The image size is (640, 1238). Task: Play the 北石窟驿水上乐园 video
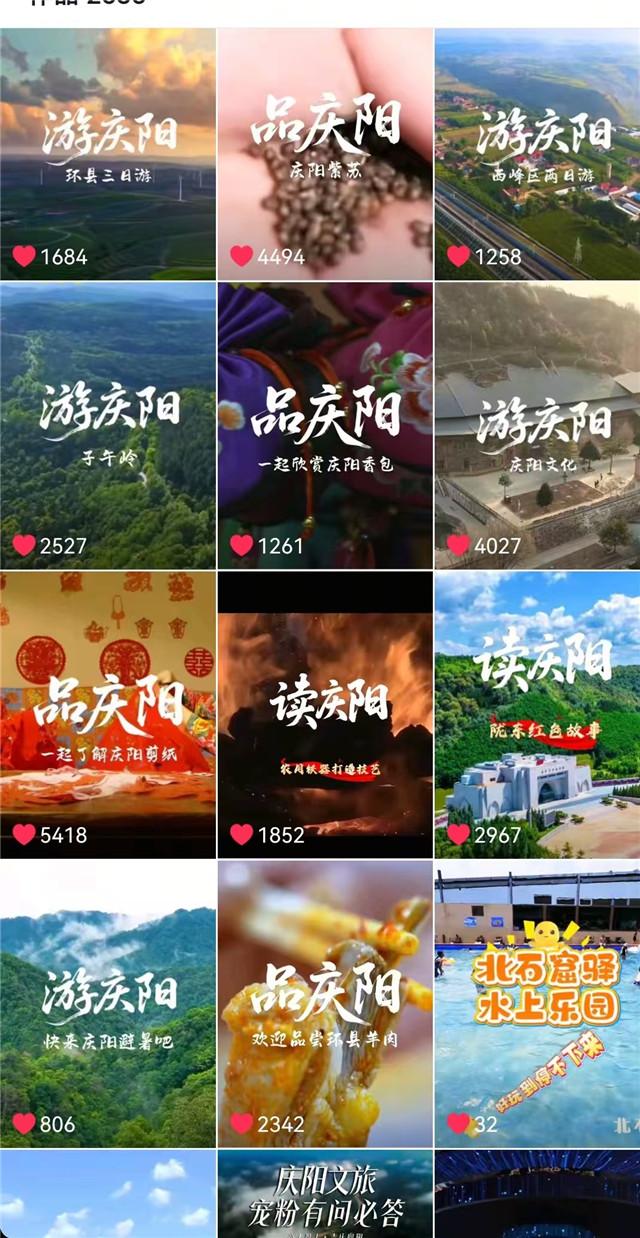click(537, 1003)
